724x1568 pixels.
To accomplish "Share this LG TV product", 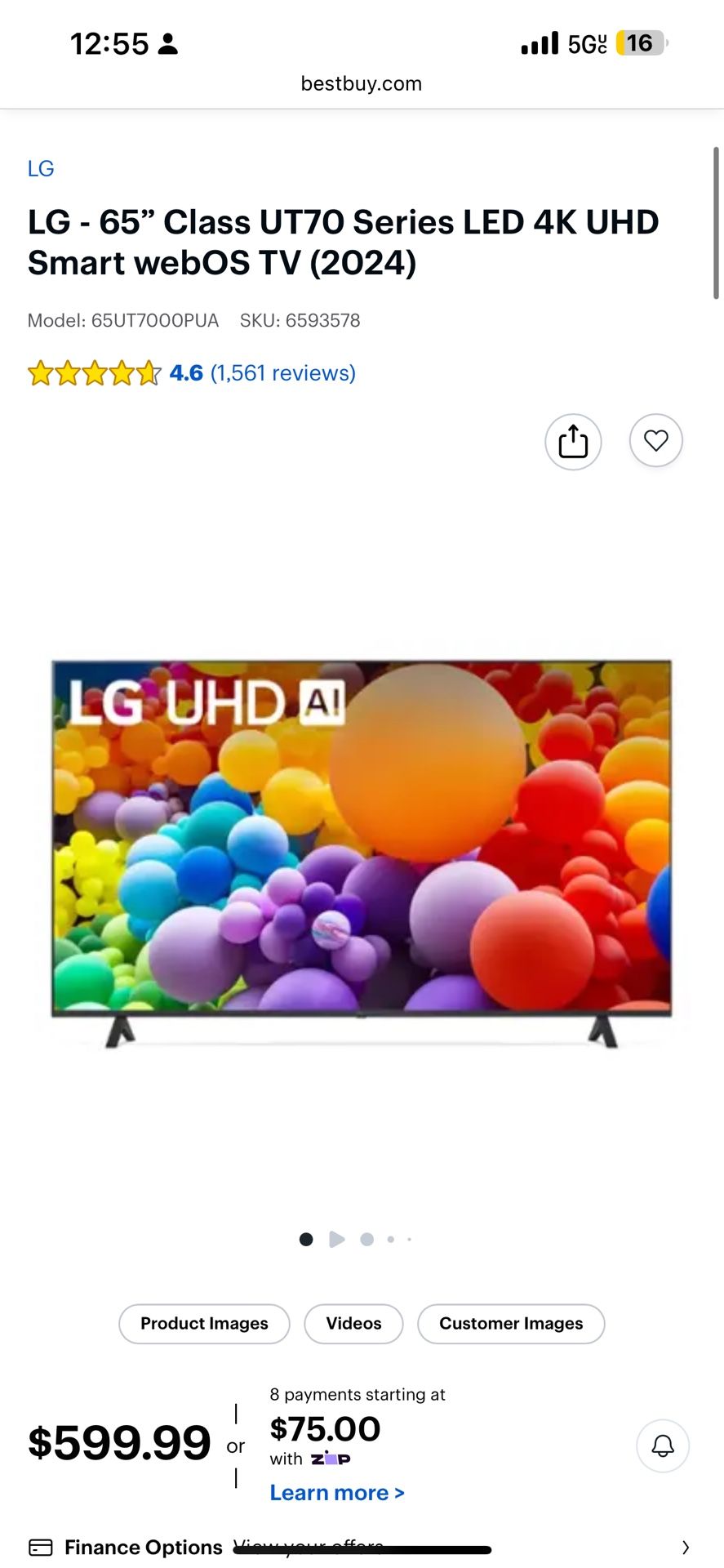I will coord(573,442).
